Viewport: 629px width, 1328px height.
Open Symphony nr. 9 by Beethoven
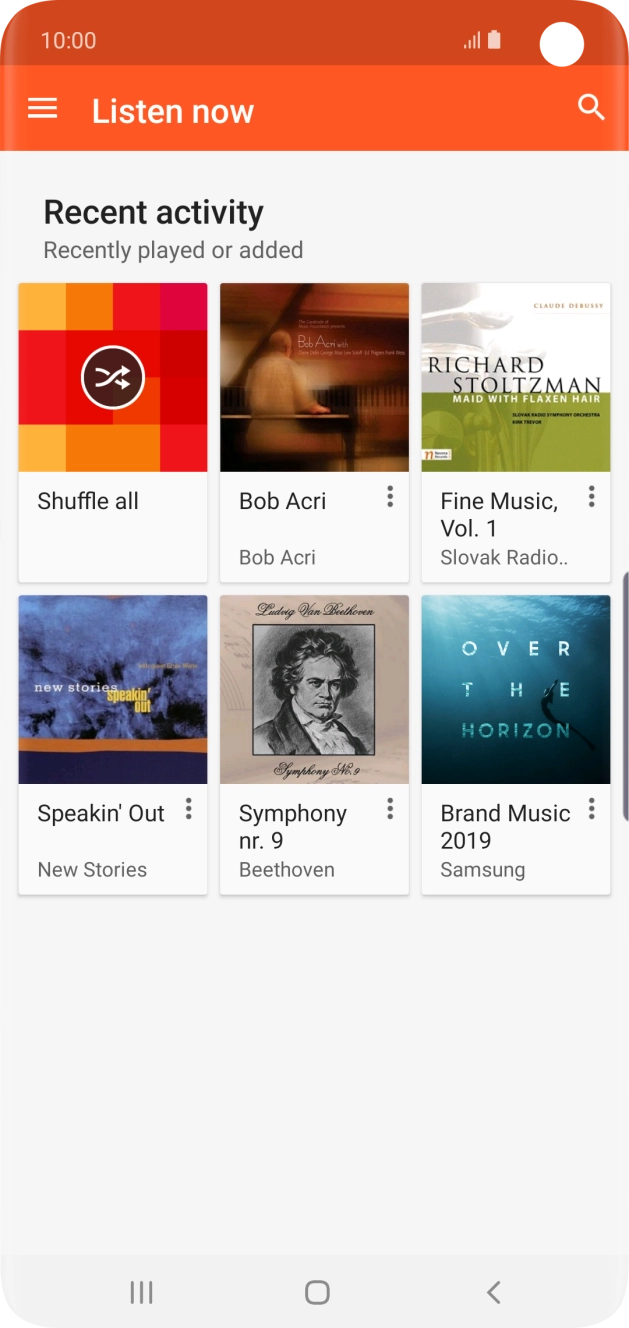click(314, 690)
